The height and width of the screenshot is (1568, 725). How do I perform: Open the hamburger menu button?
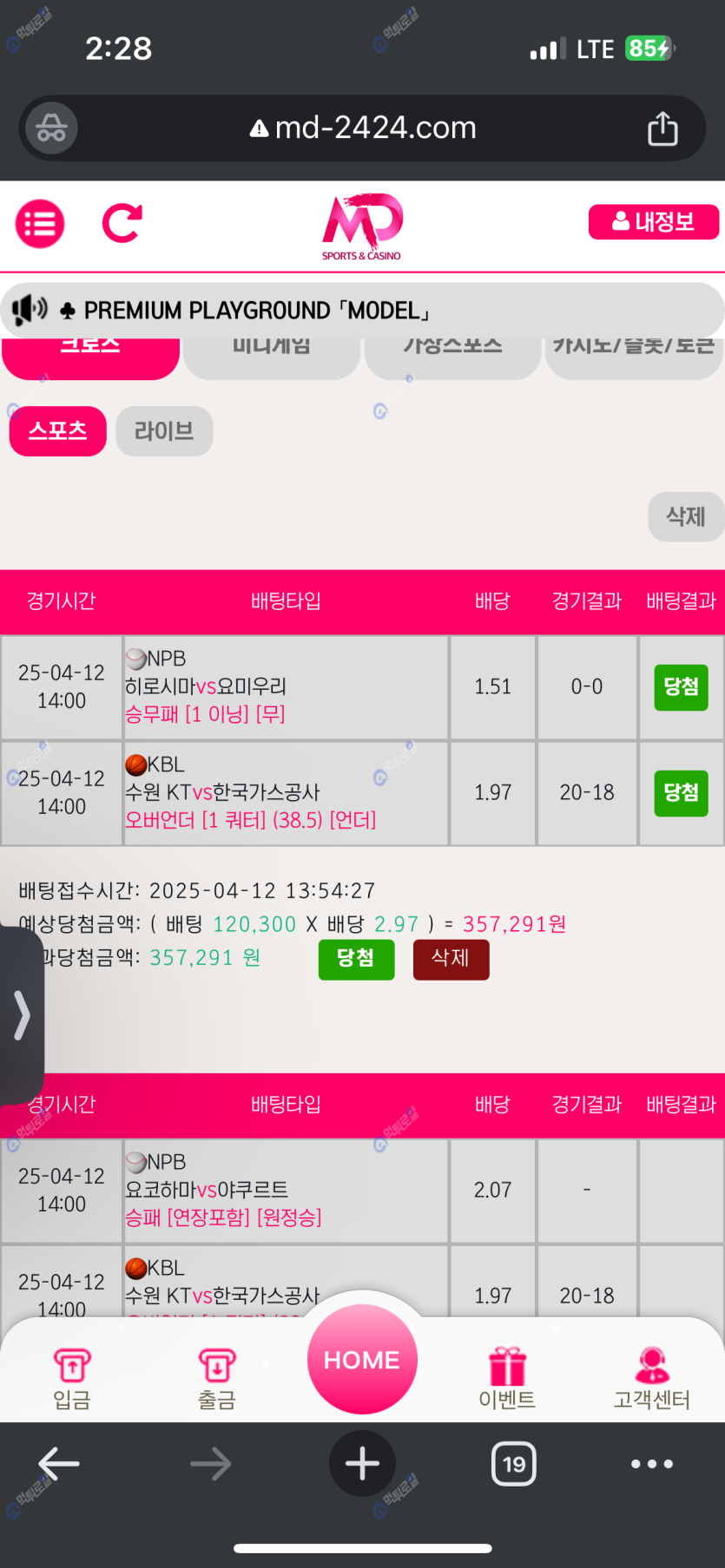[40, 224]
